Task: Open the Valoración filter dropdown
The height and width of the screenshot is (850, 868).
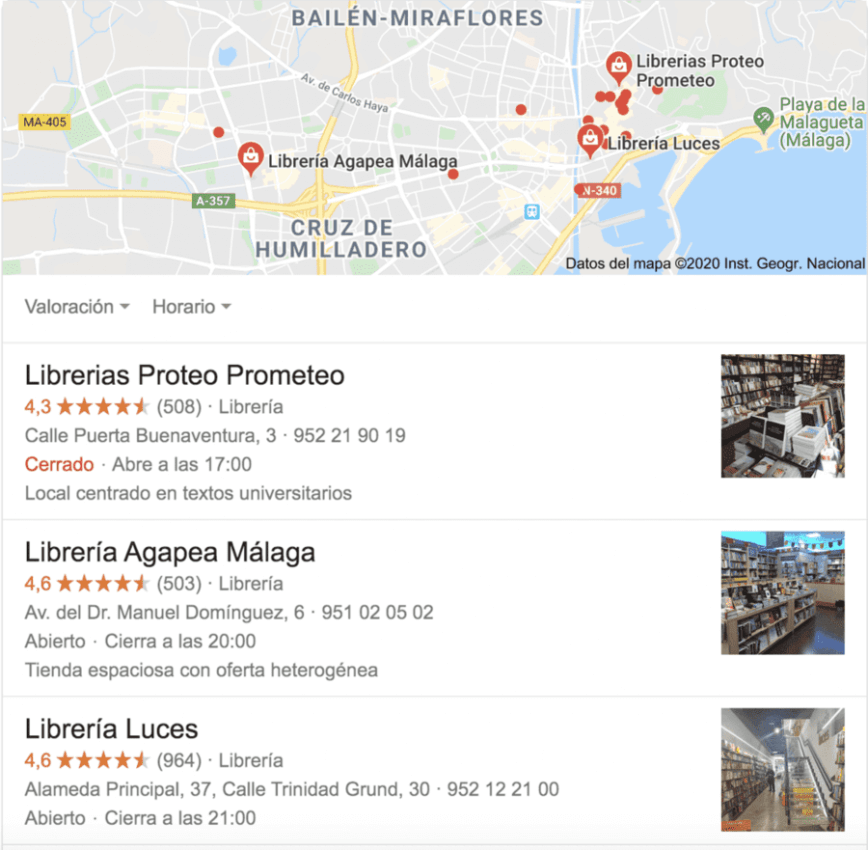Action: pyautogui.click(x=77, y=307)
